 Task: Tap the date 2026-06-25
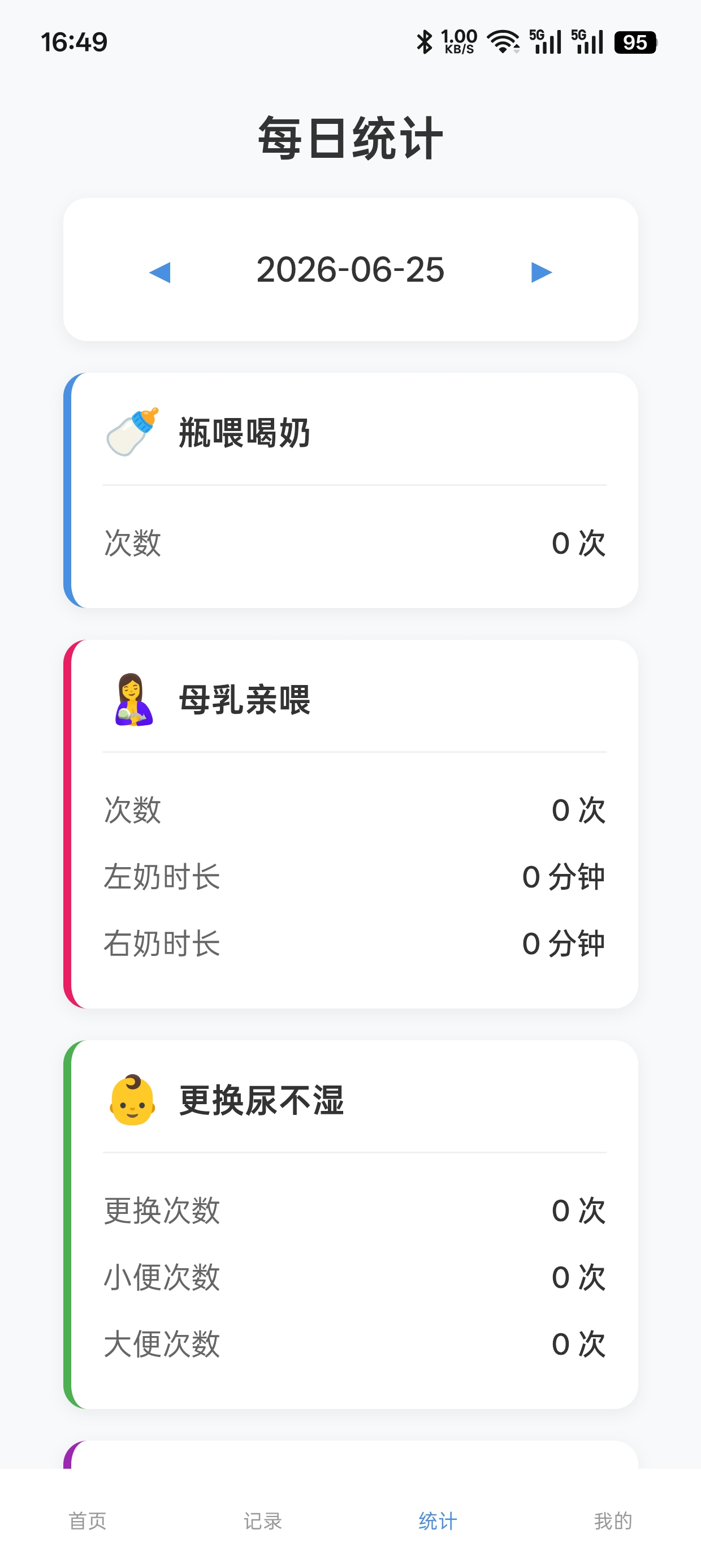point(350,270)
